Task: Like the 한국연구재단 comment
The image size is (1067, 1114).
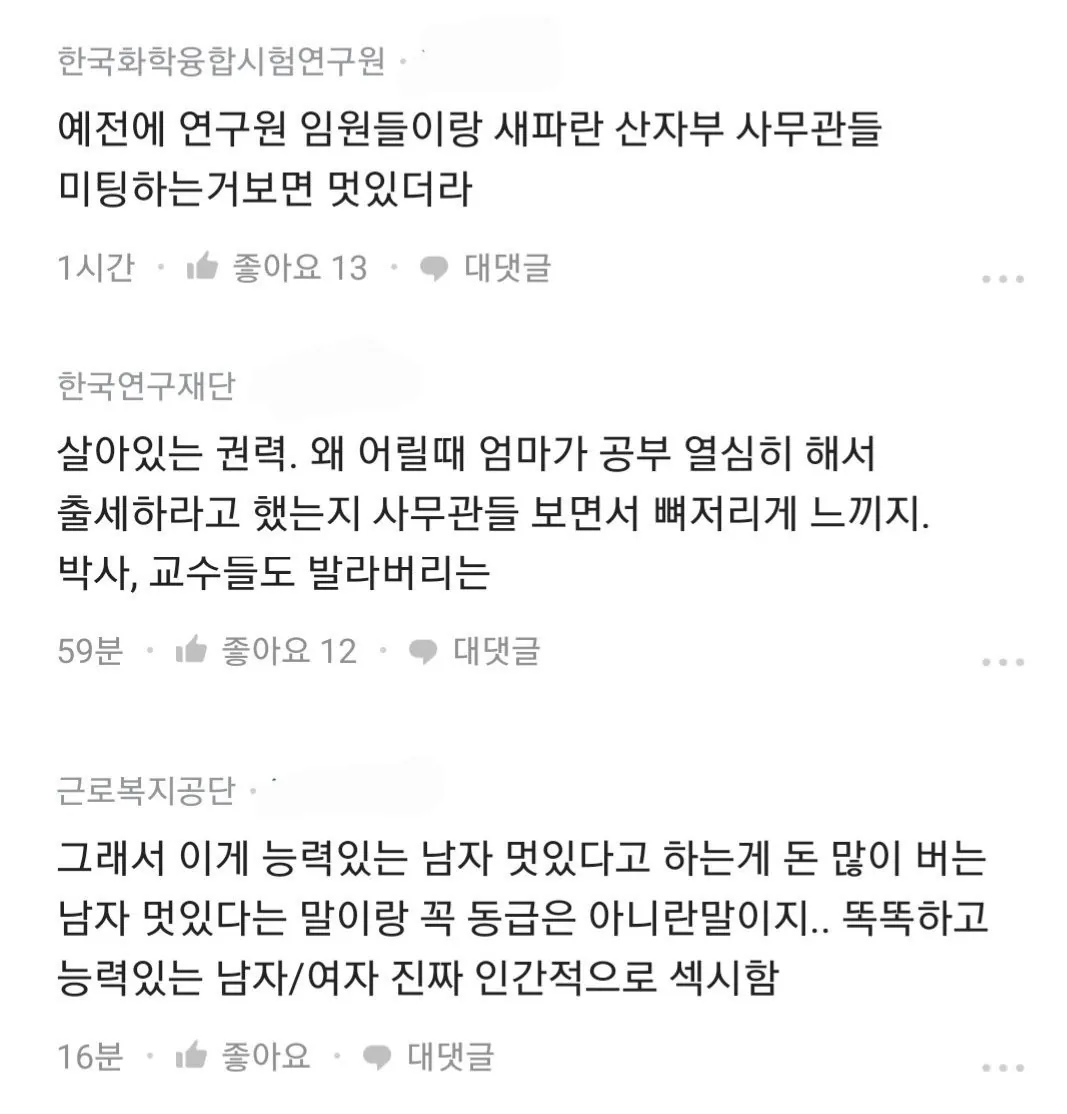Action: click(265, 651)
